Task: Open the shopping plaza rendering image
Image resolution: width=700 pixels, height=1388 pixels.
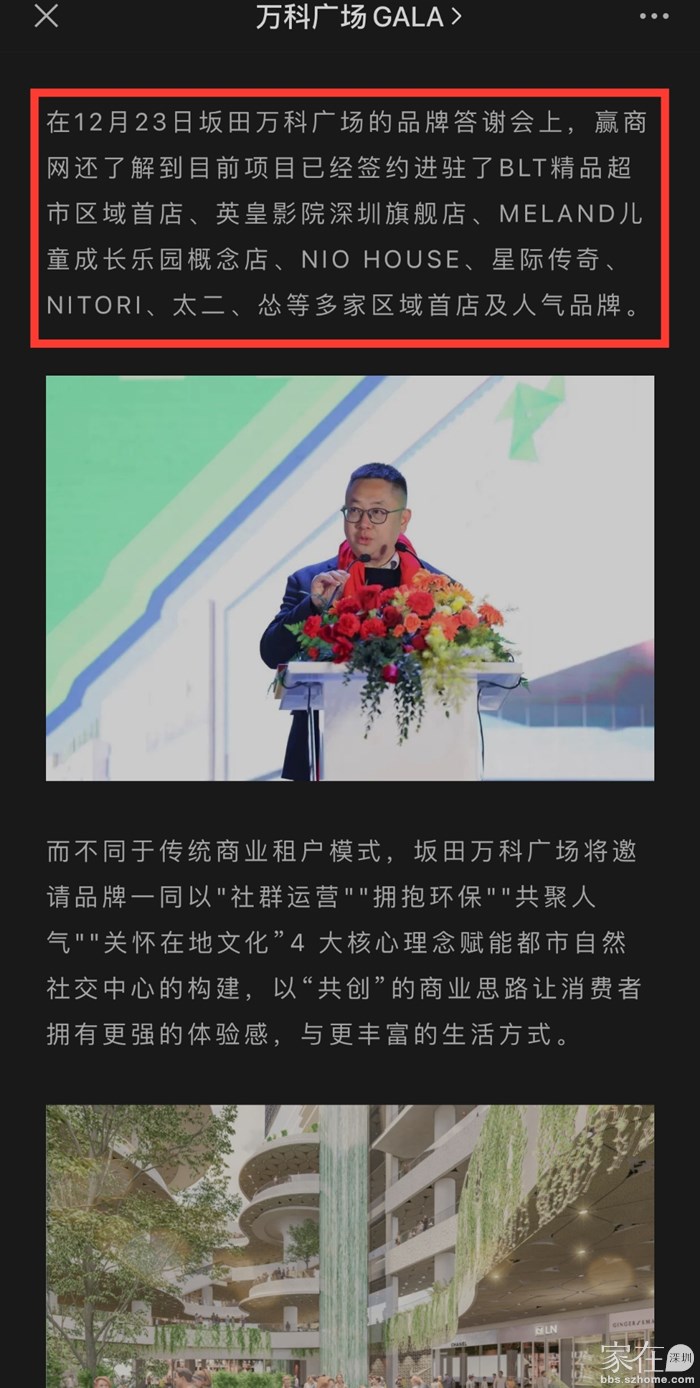Action: [x=350, y=1245]
